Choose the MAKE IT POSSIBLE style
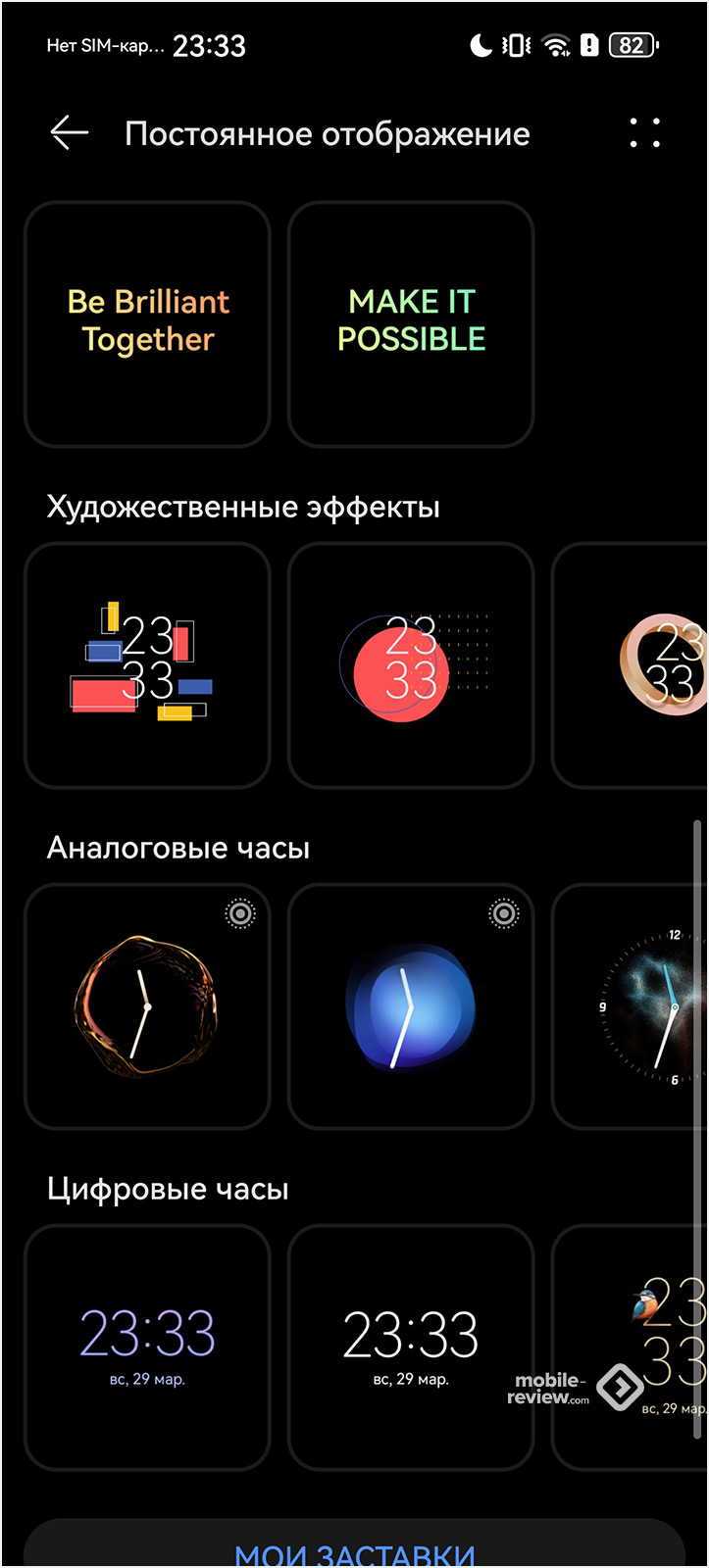Viewport: 709px width, 1568px height. tap(411, 323)
